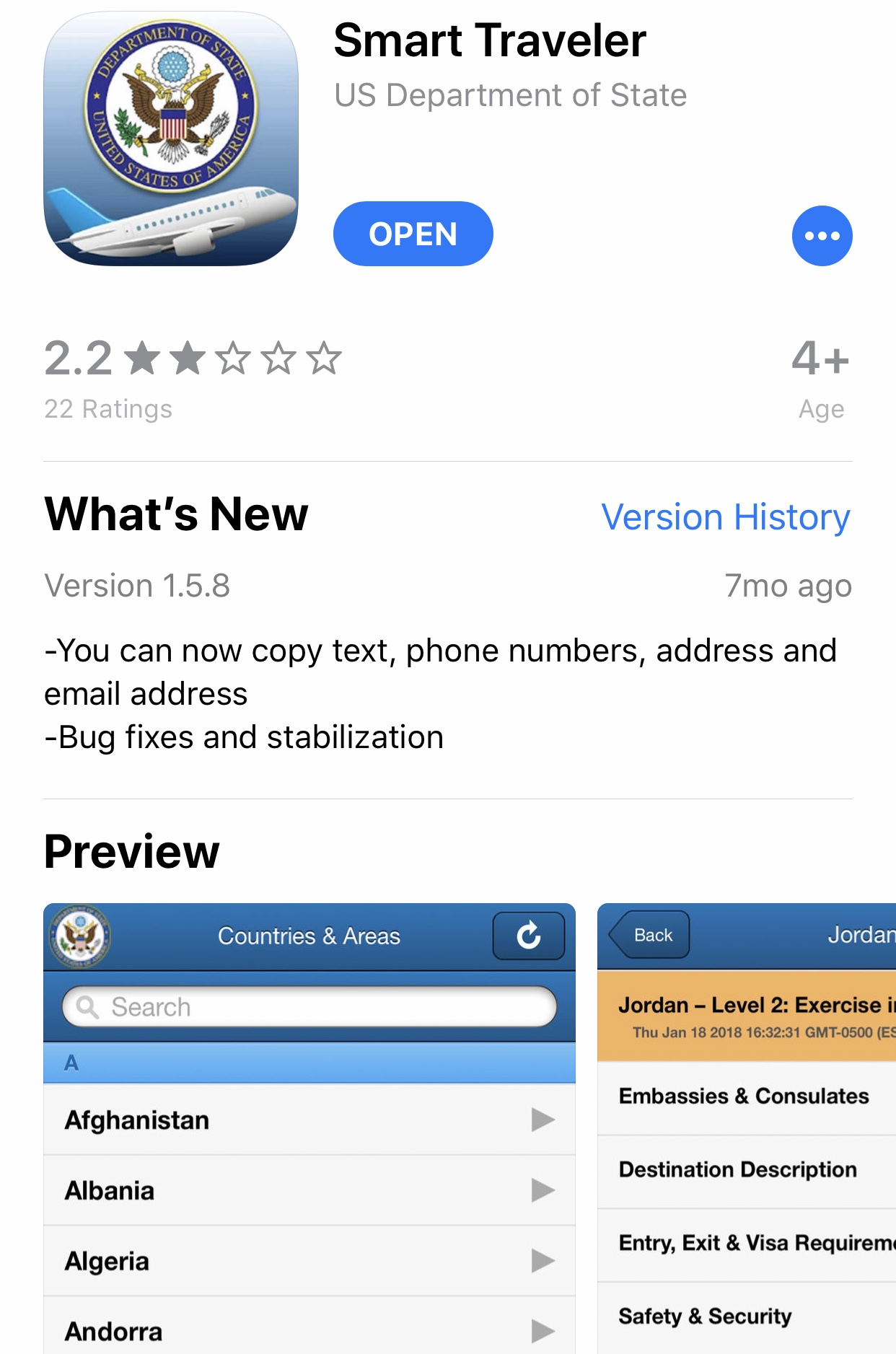This screenshot has height=1354, width=896.
Task: Open the Smart Traveler app
Action: pos(413,234)
